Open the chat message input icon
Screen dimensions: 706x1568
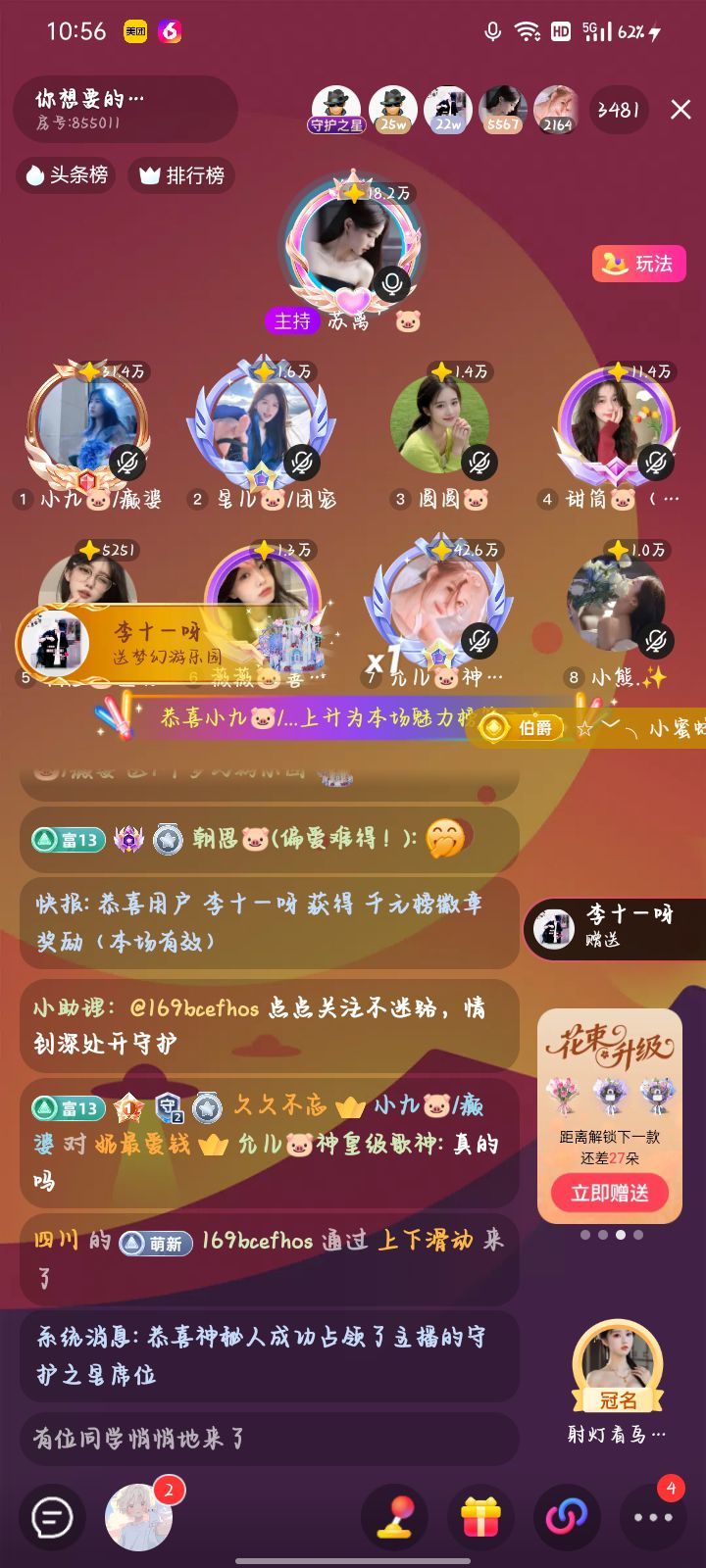(52, 1518)
